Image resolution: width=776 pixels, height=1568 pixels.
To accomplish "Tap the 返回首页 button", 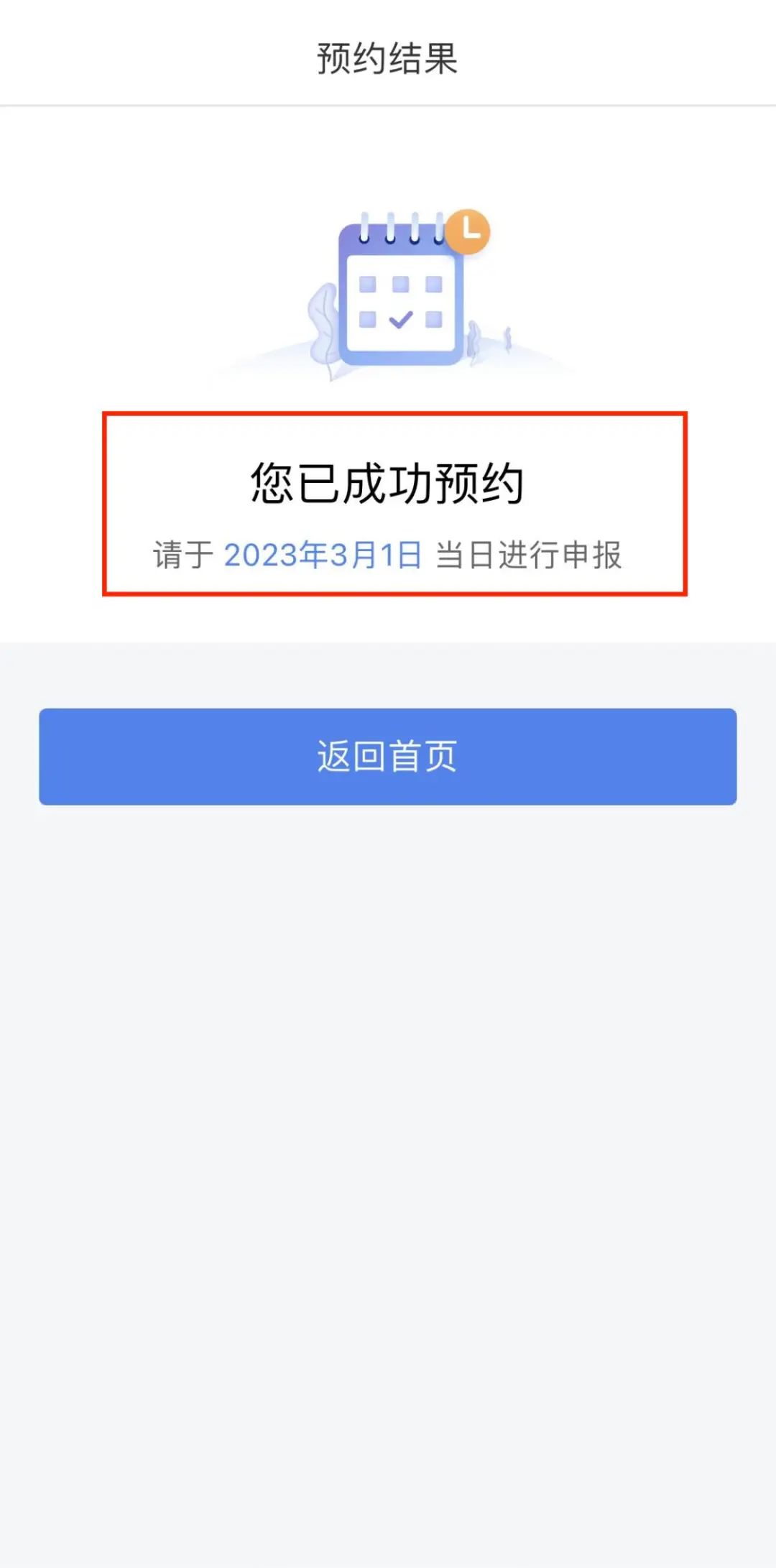I will tap(388, 756).
